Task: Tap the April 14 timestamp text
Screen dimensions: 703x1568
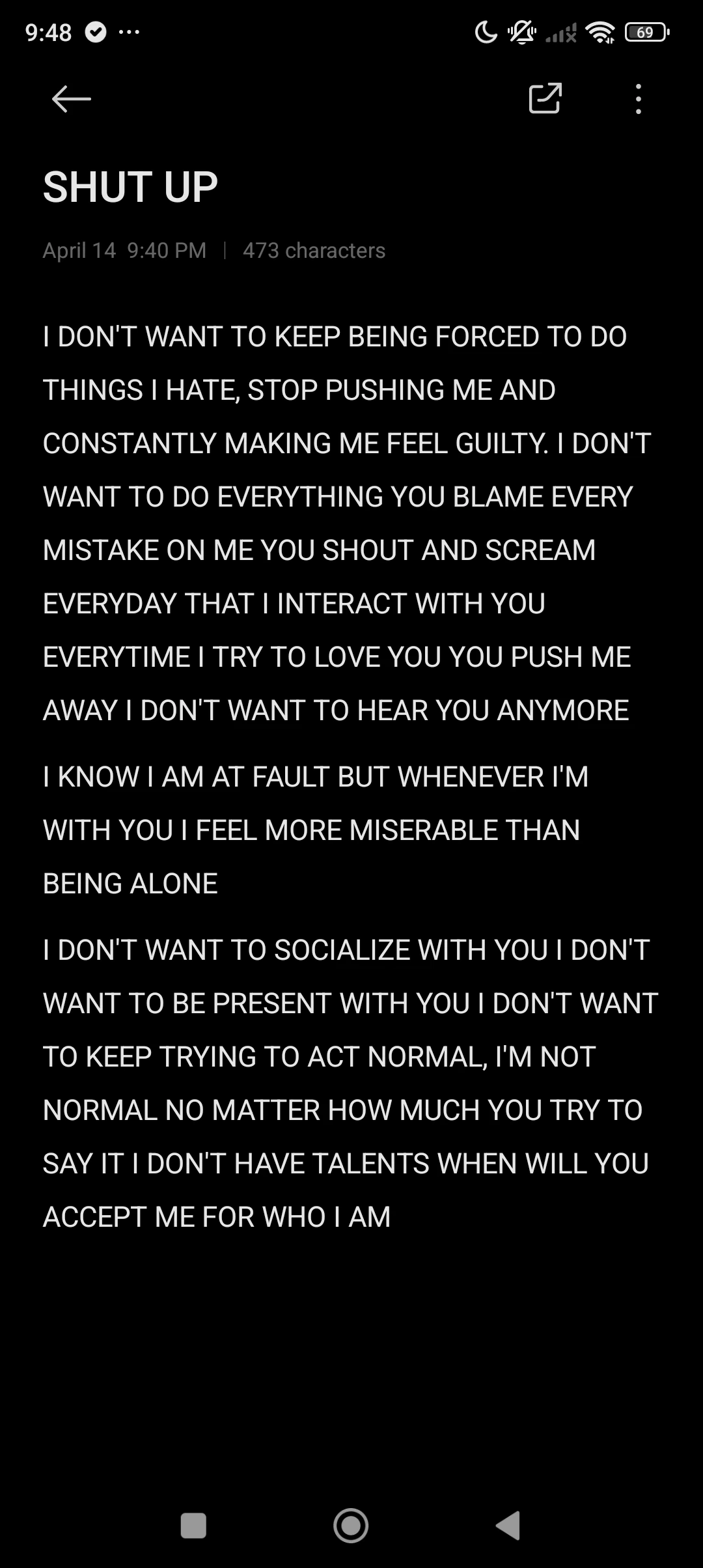Action: pyautogui.click(x=124, y=250)
